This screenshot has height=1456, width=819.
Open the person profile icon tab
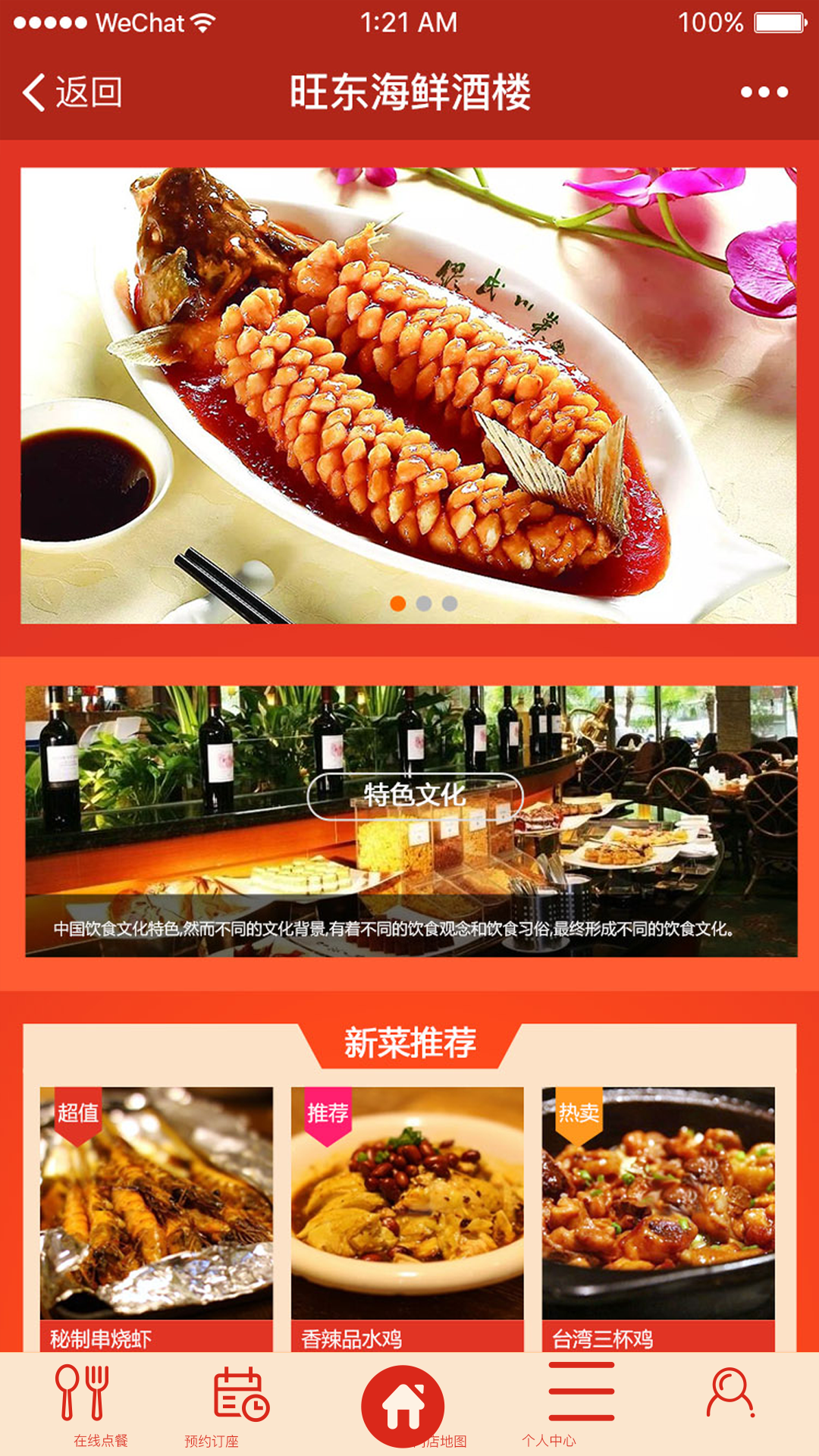click(x=730, y=1394)
